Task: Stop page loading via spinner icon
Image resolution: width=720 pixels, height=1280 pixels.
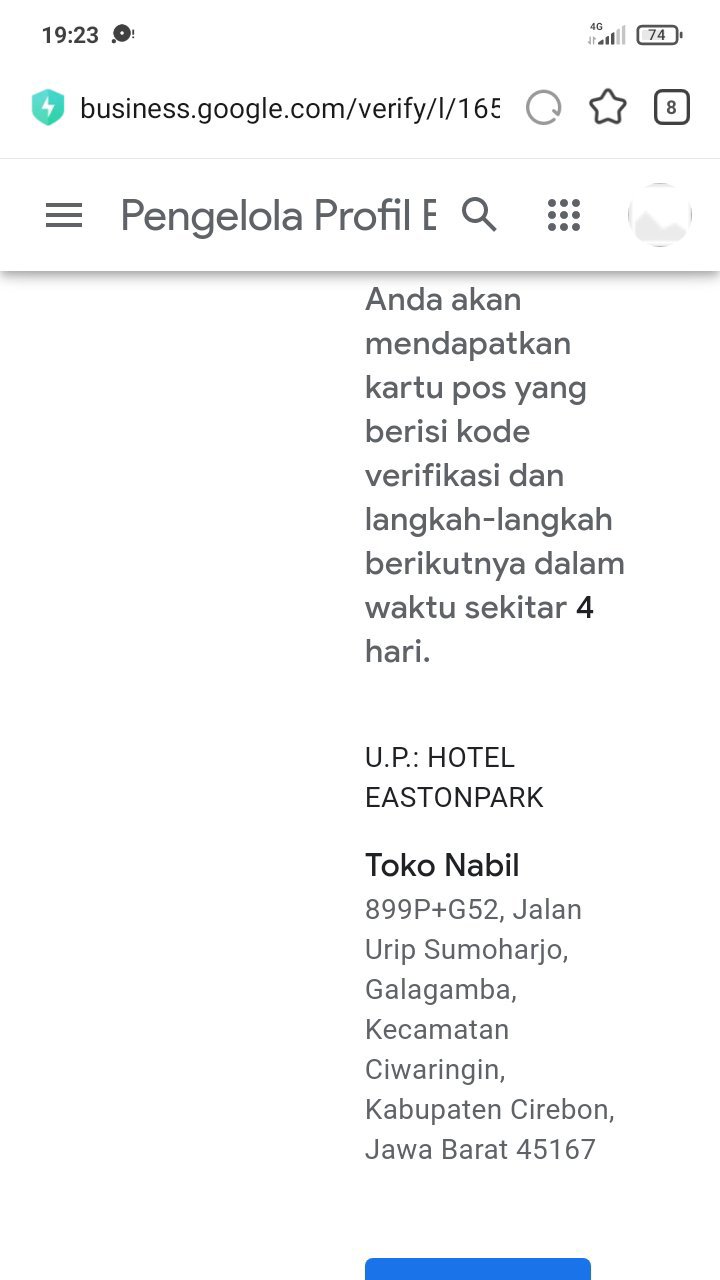Action: point(543,108)
